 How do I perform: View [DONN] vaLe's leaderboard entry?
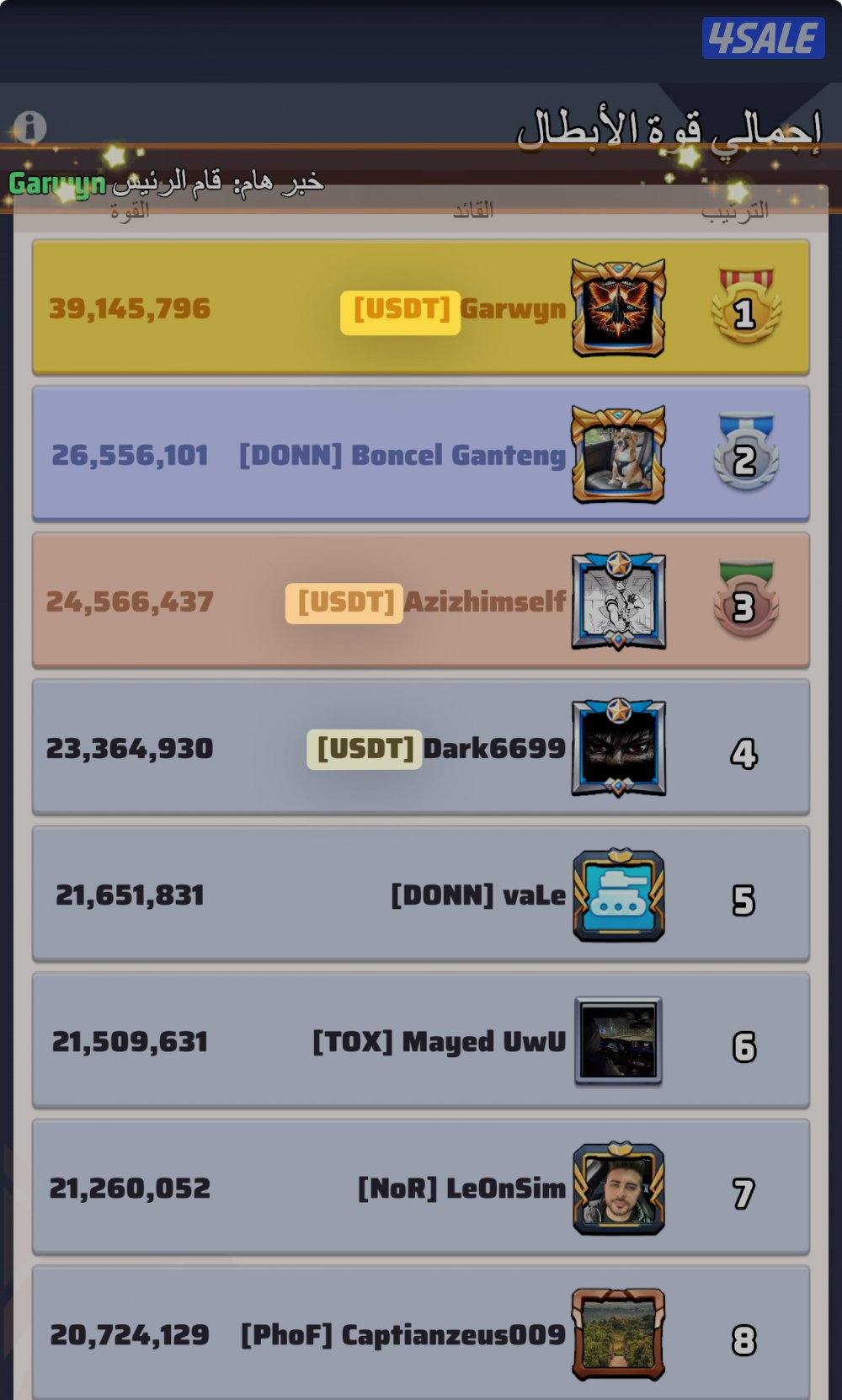421,895
